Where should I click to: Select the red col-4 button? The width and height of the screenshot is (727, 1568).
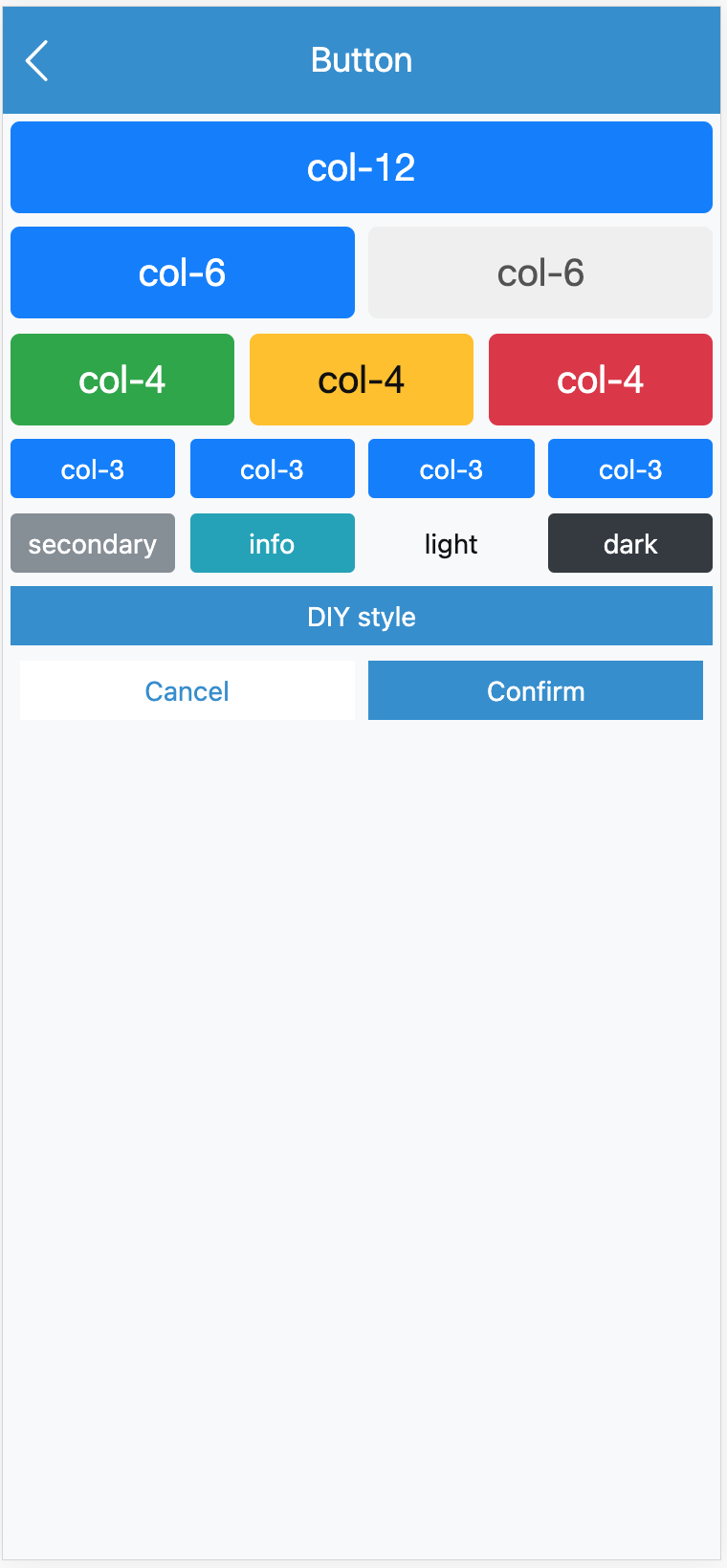point(601,380)
